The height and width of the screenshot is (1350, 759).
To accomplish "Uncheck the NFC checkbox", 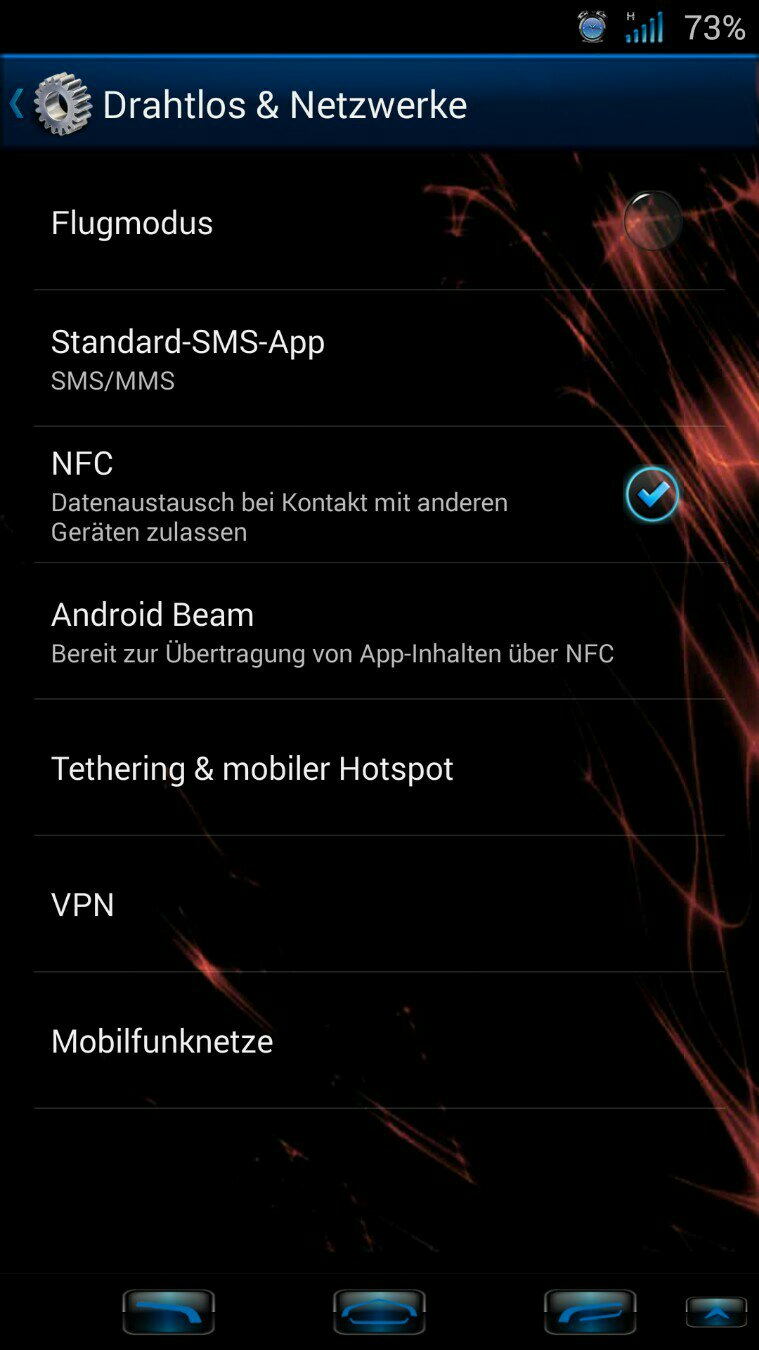I will point(653,494).
